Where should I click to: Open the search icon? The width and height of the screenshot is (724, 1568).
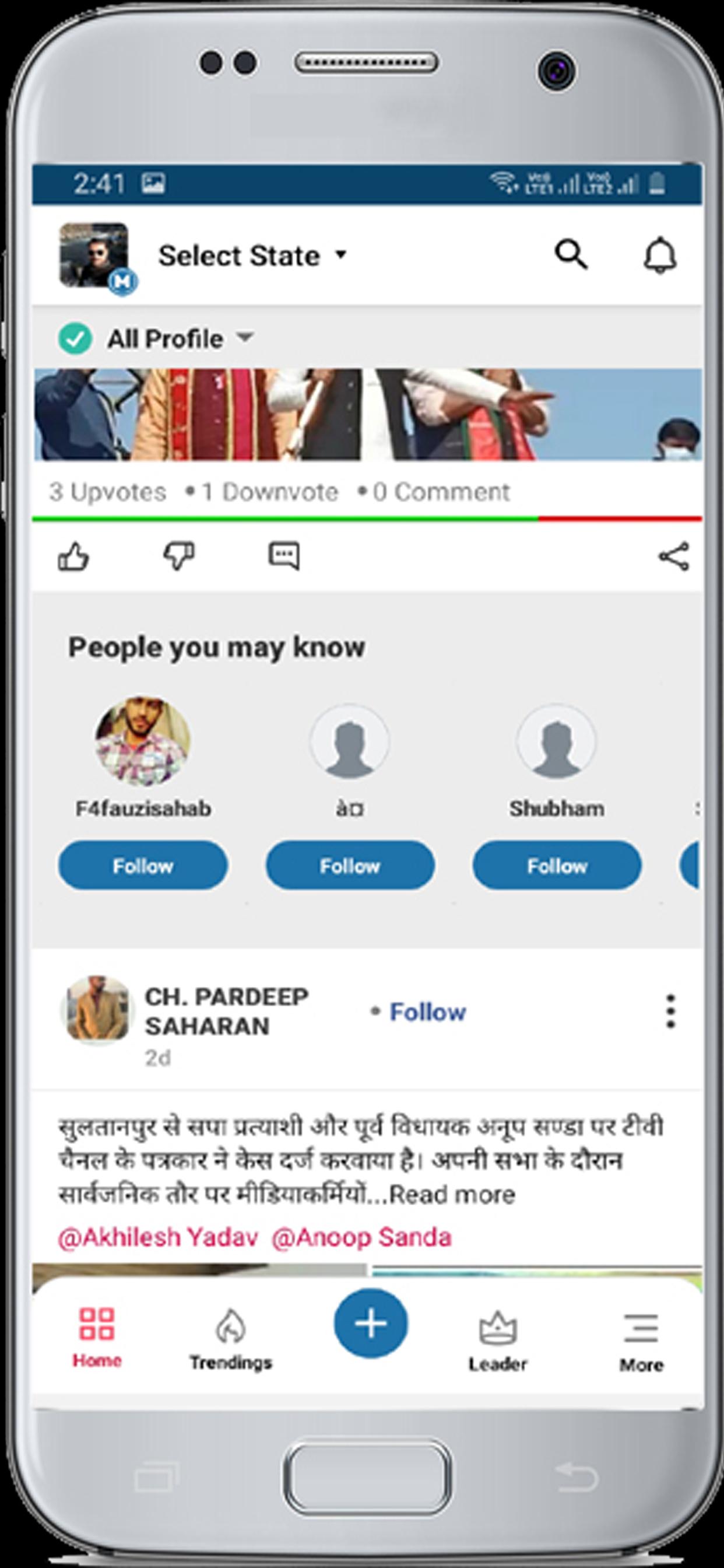click(571, 254)
